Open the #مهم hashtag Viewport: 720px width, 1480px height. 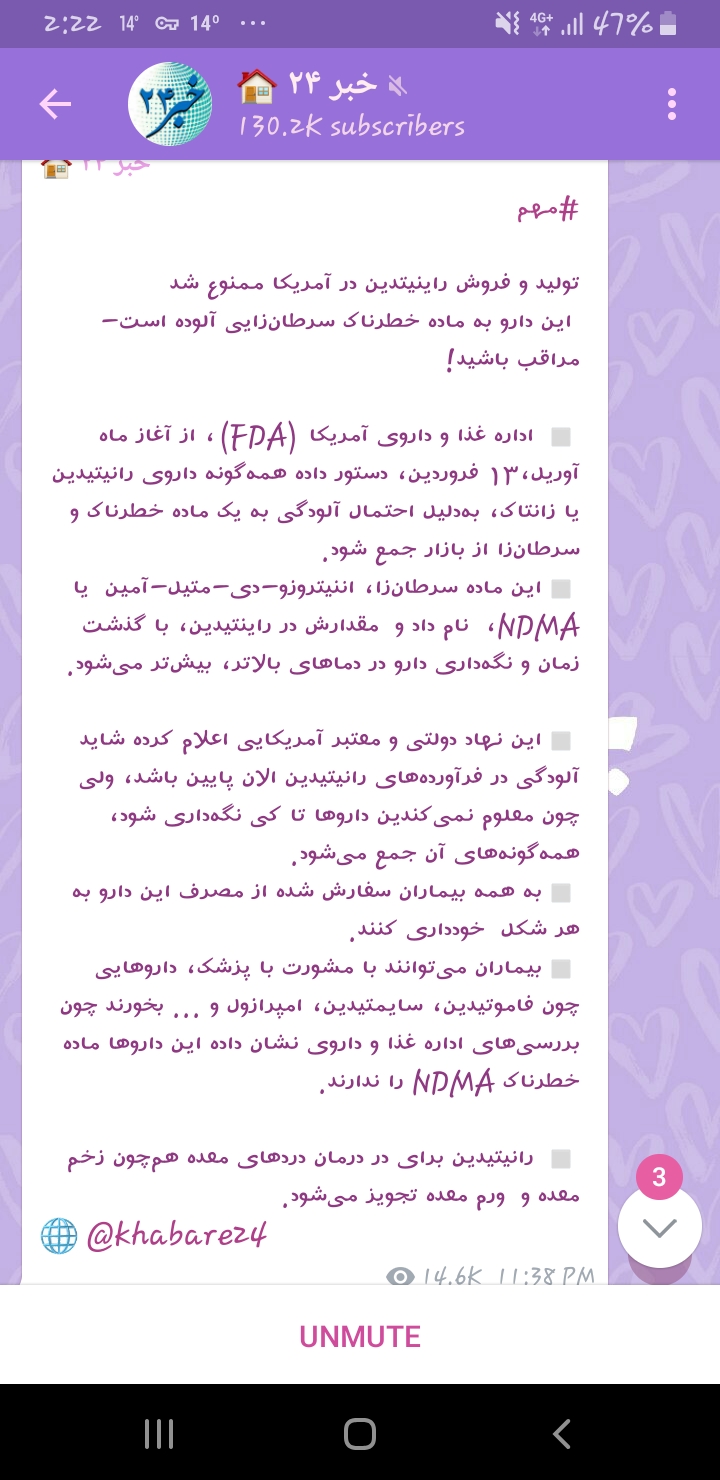tap(548, 211)
